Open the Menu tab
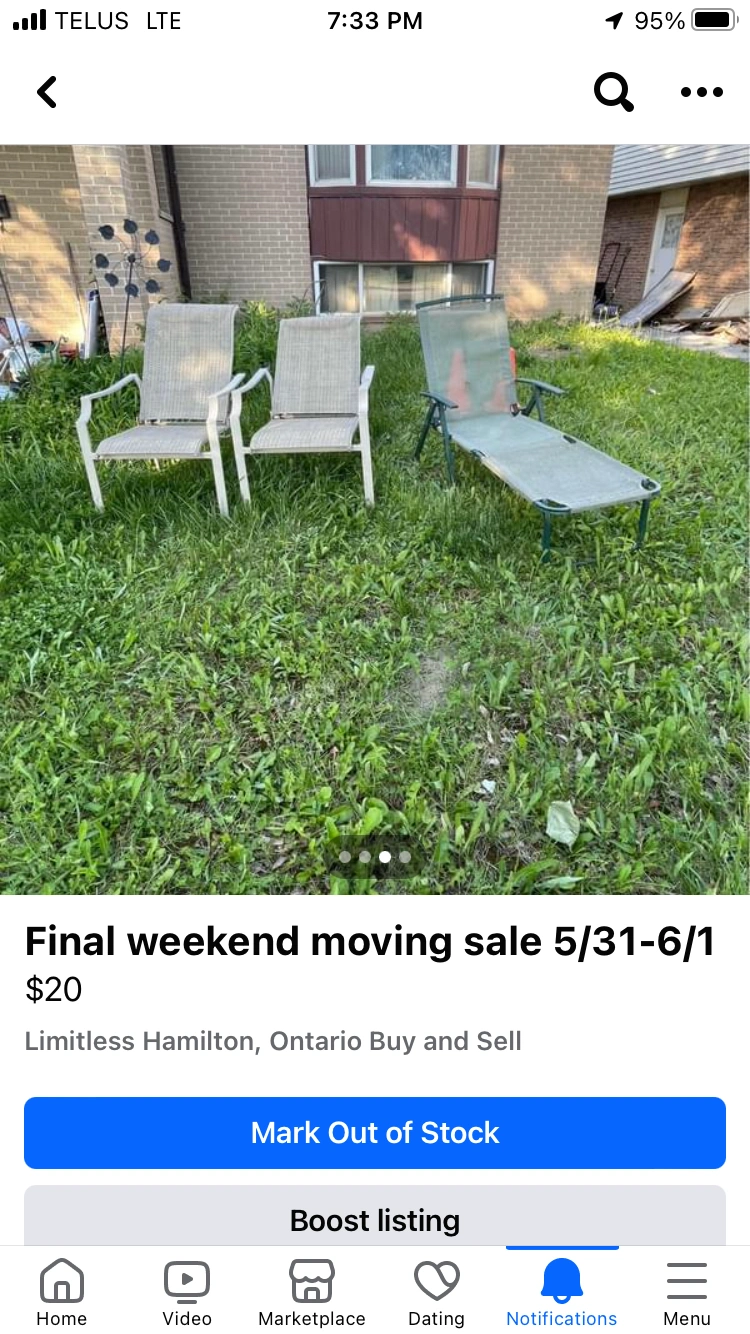This screenshot has height=1334, width=750. pos(687,1292)
